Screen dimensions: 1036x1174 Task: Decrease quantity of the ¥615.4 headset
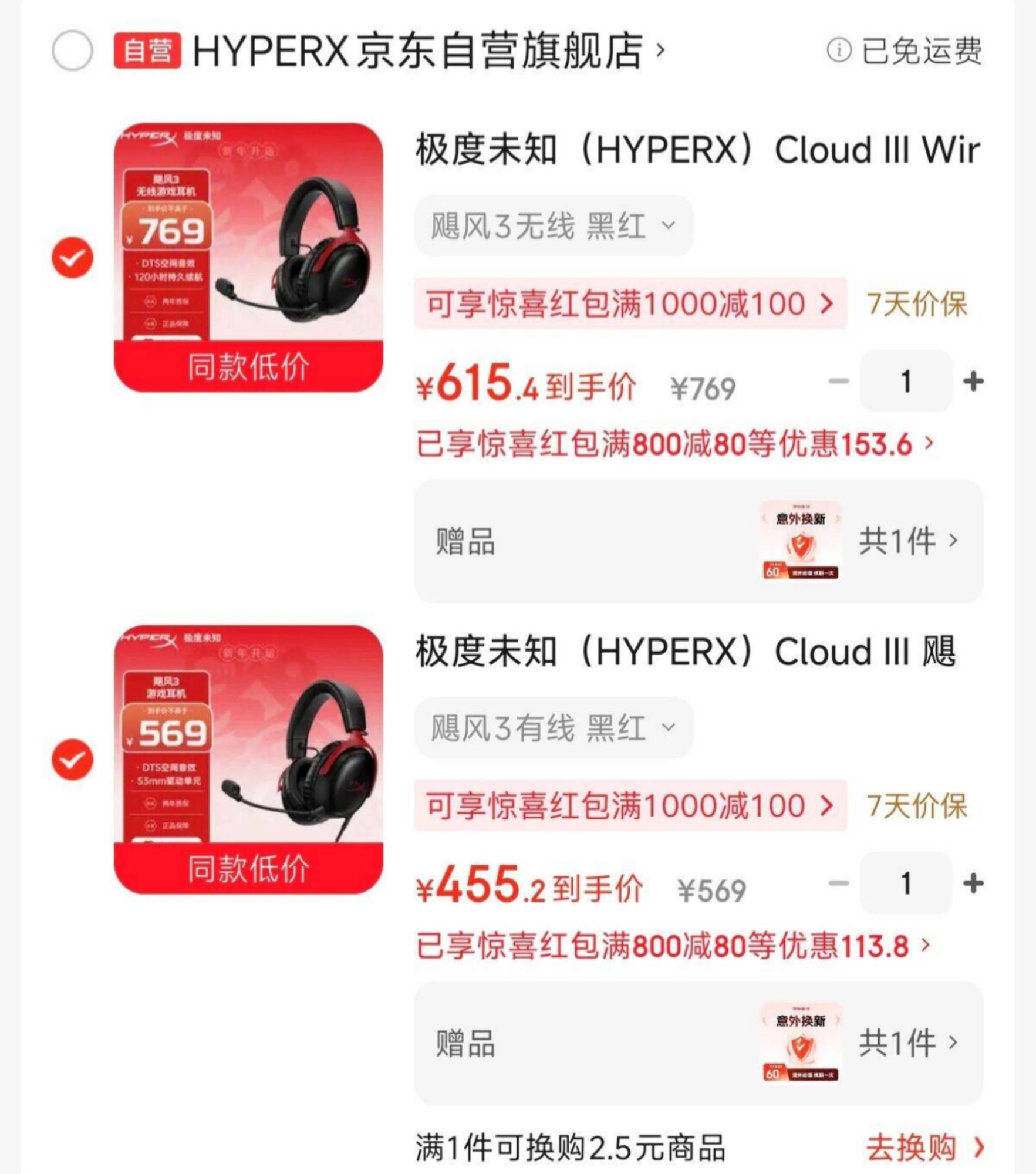[x=839, y=382]
